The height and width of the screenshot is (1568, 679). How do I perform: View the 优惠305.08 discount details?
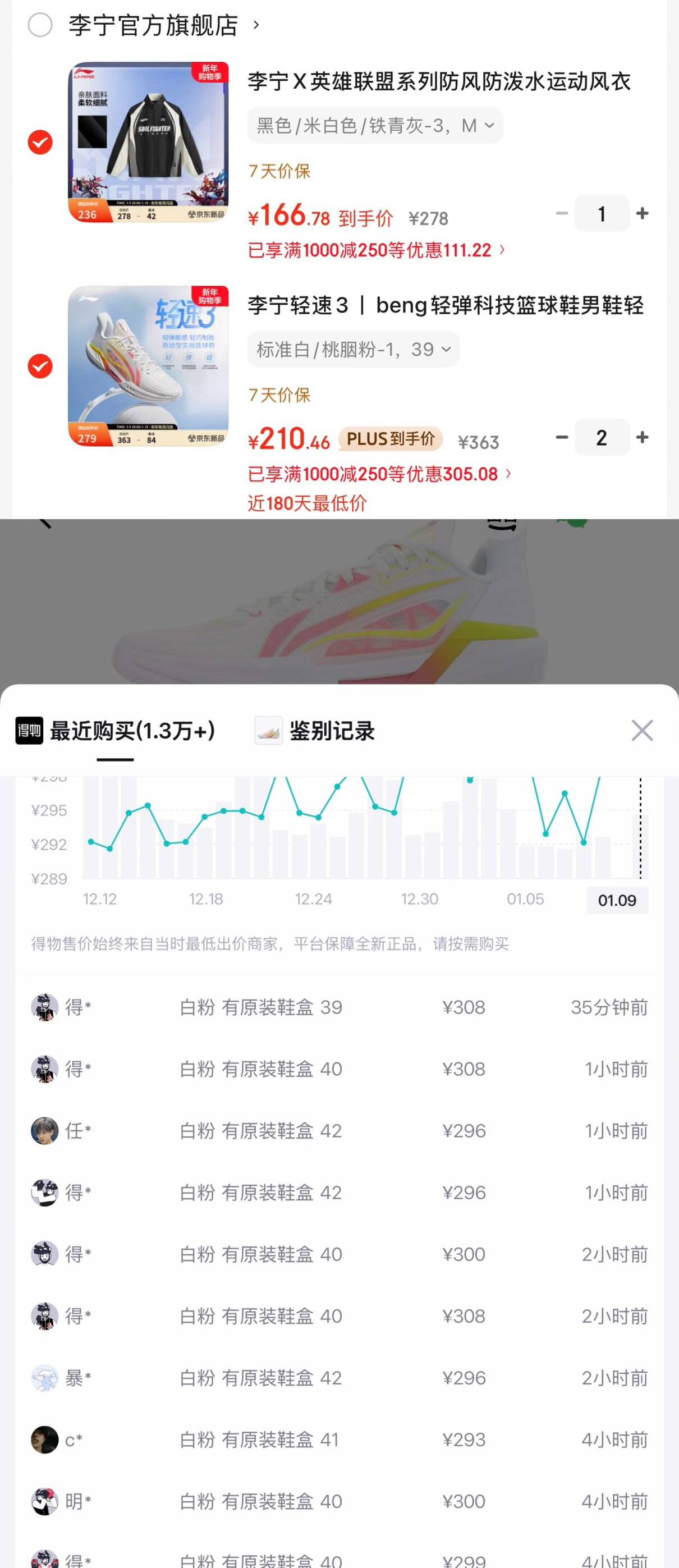coord(380,474)
